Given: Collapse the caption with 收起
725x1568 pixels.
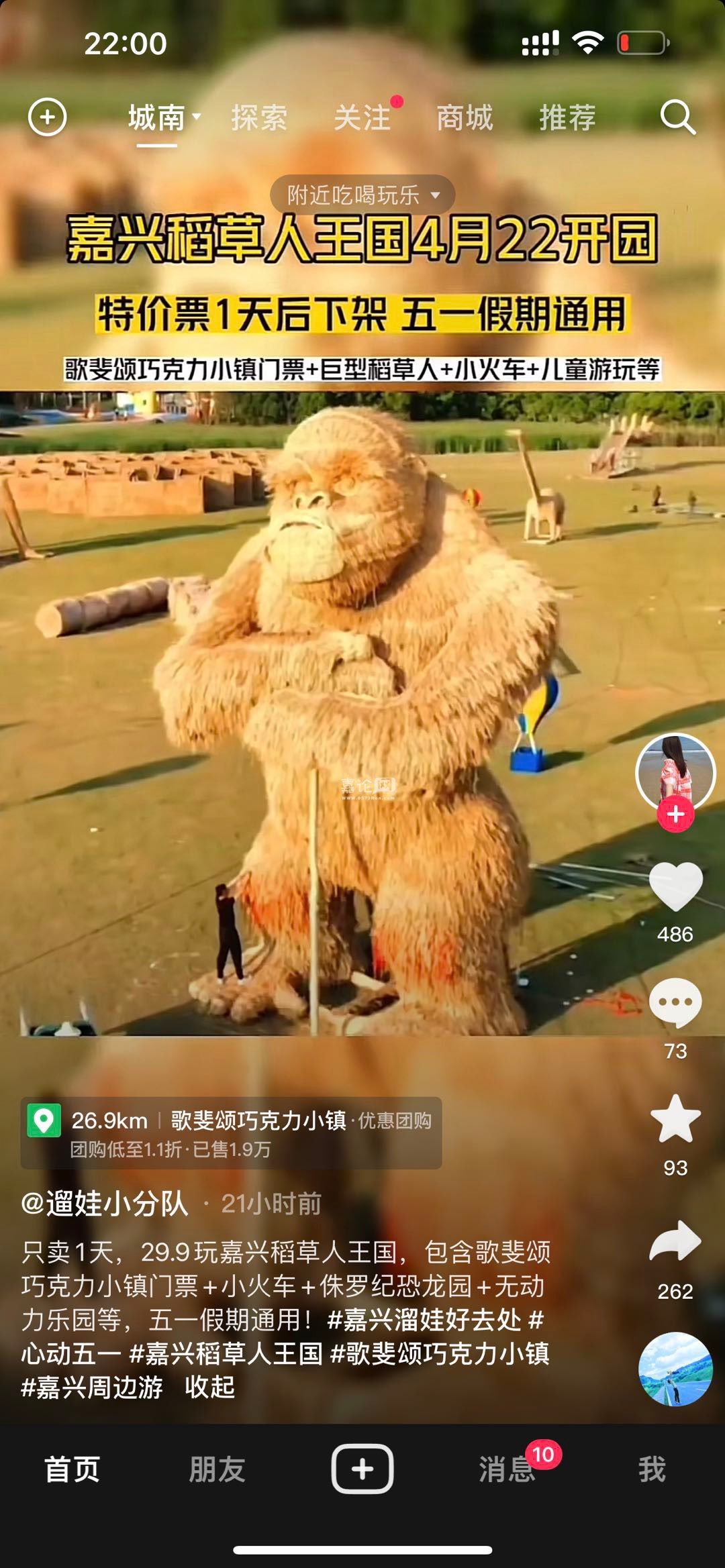Looking at the screenshot, I should tap(210, 1387).
